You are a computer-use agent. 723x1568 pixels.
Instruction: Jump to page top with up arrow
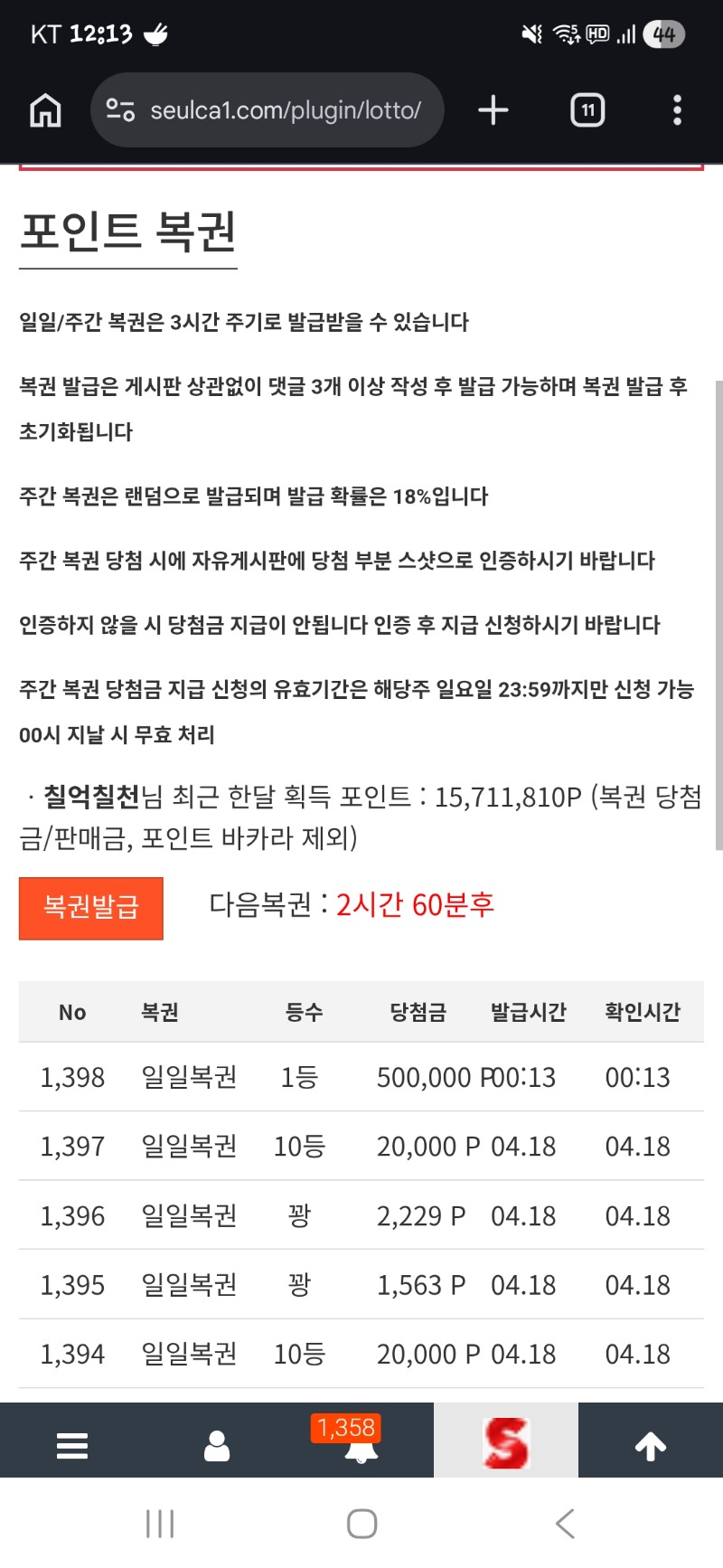(651, 1445)
